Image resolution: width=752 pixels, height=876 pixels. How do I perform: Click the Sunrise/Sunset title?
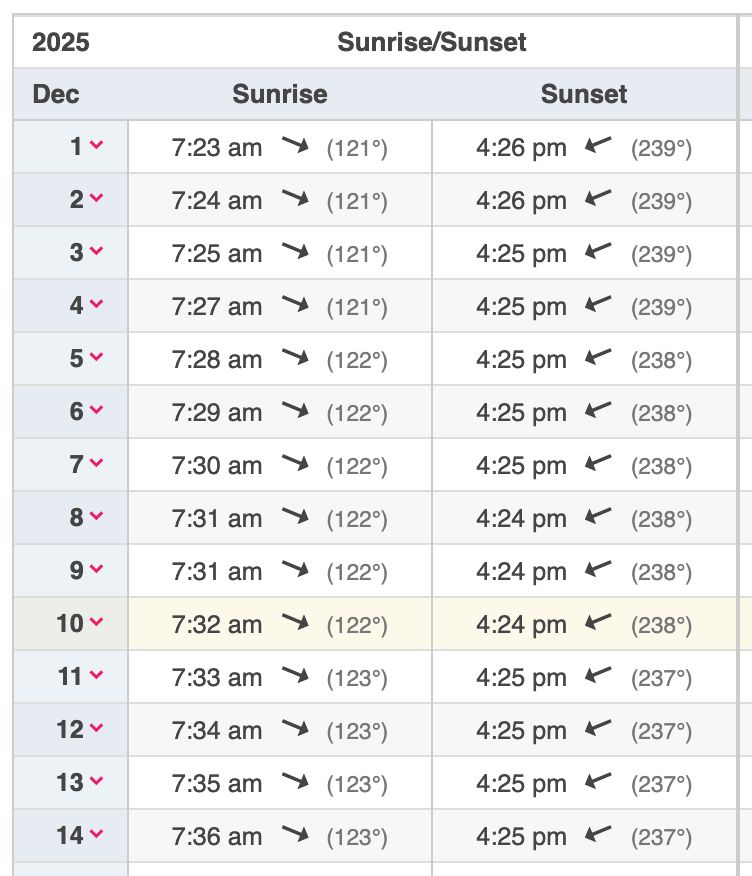tap(434, 42)
